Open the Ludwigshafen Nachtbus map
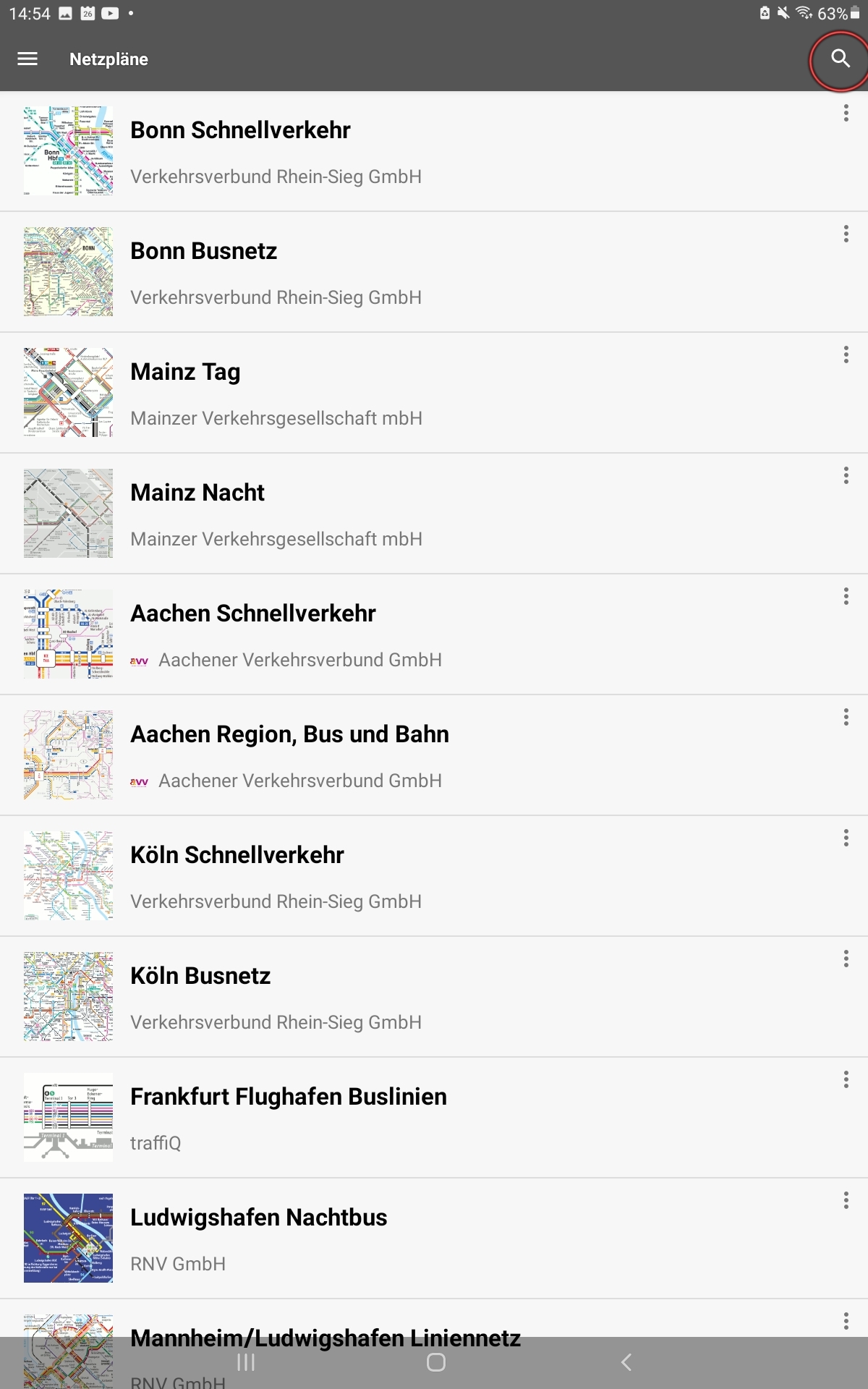Screen dimensions: 868x1389 click(x=434, y=1239)
